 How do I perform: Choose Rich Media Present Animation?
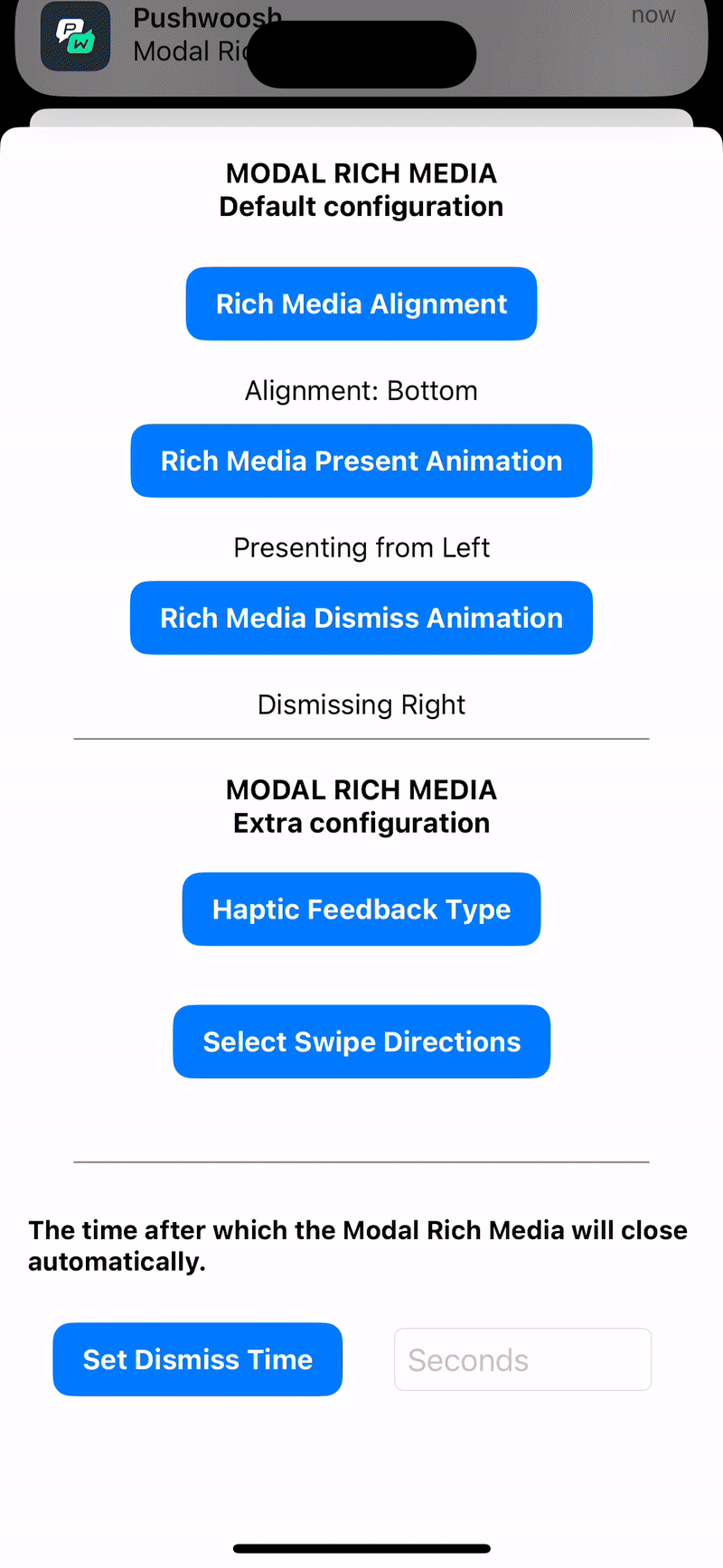point(361,461)
